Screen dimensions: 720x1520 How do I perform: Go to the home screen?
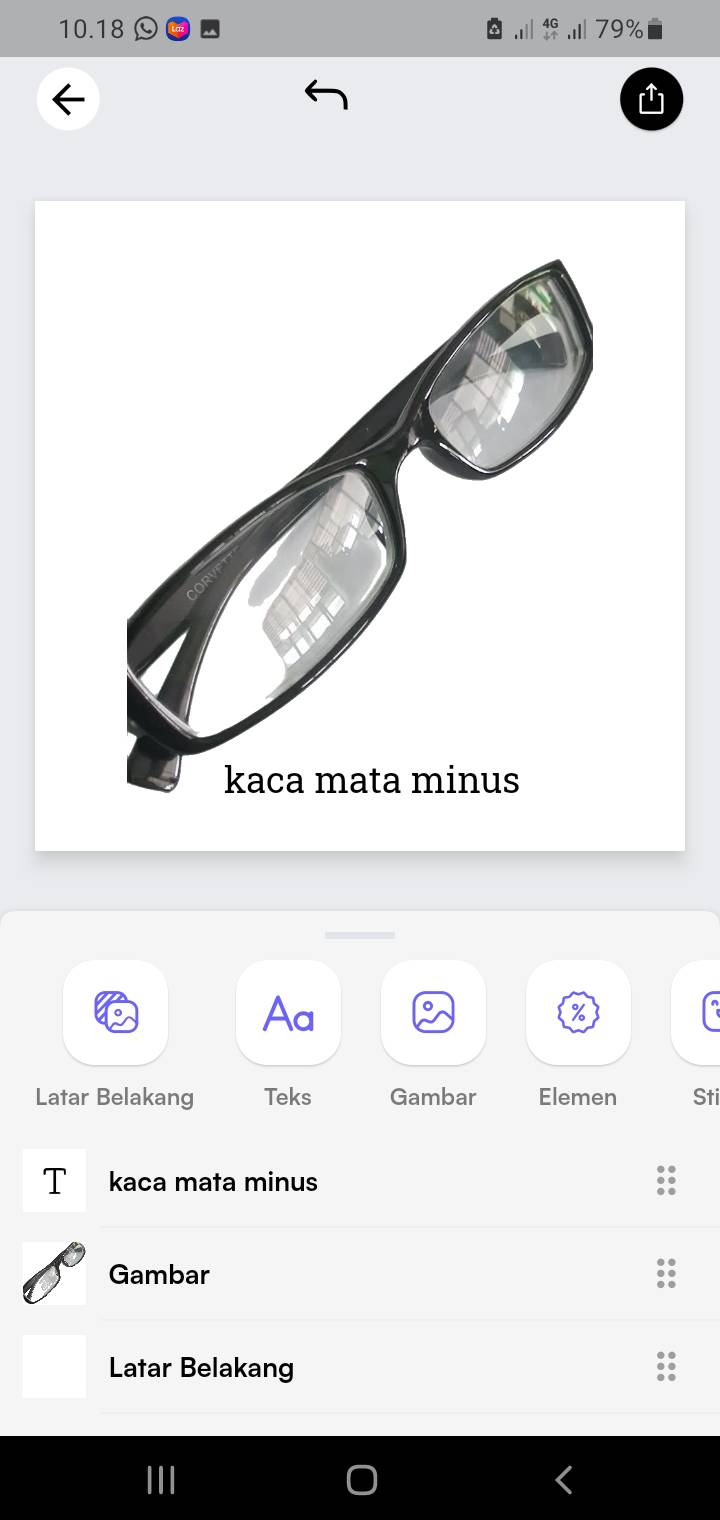pyautogui.click(x=361, y=1480)
